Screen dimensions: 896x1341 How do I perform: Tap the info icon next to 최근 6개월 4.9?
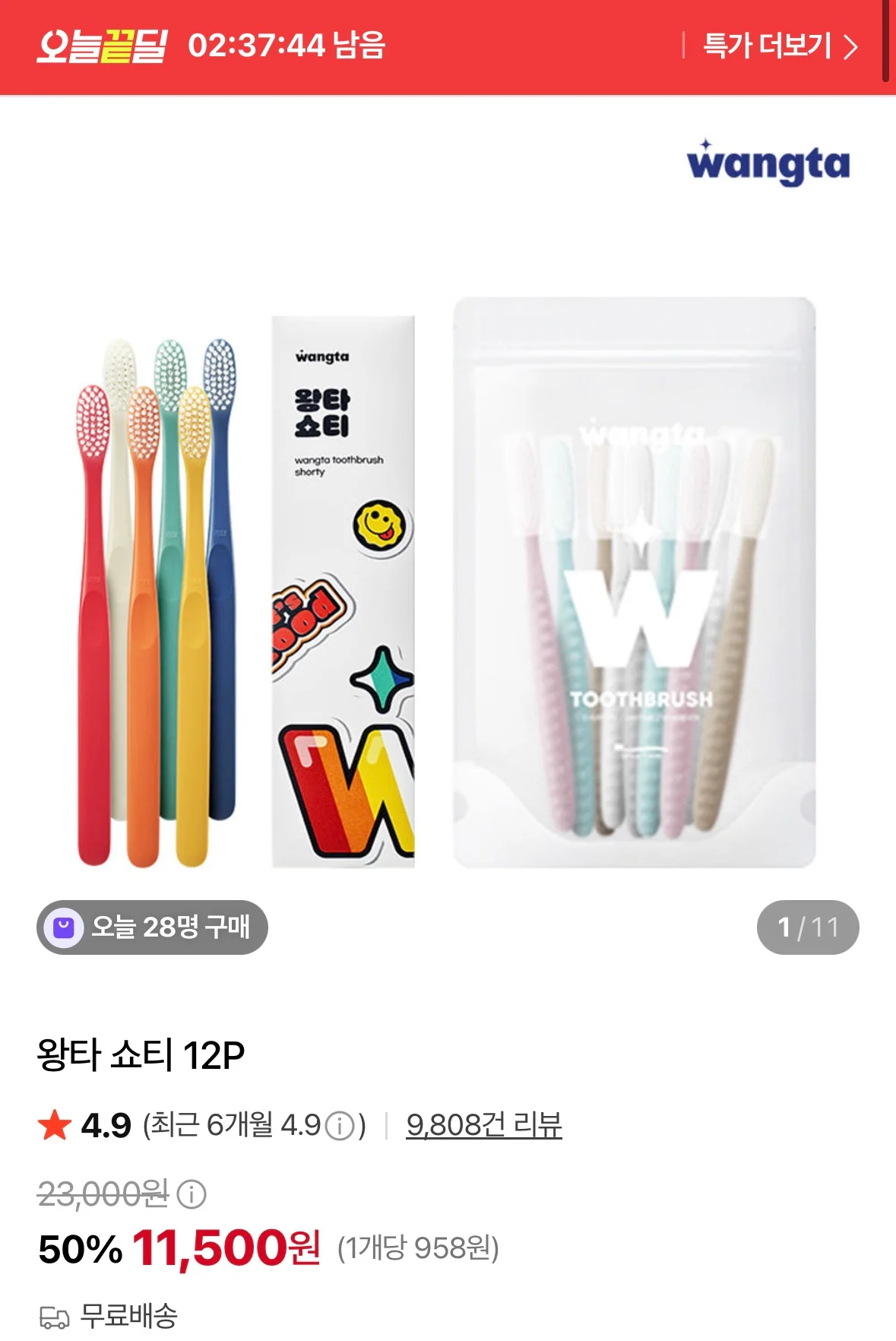point(340,1126)
